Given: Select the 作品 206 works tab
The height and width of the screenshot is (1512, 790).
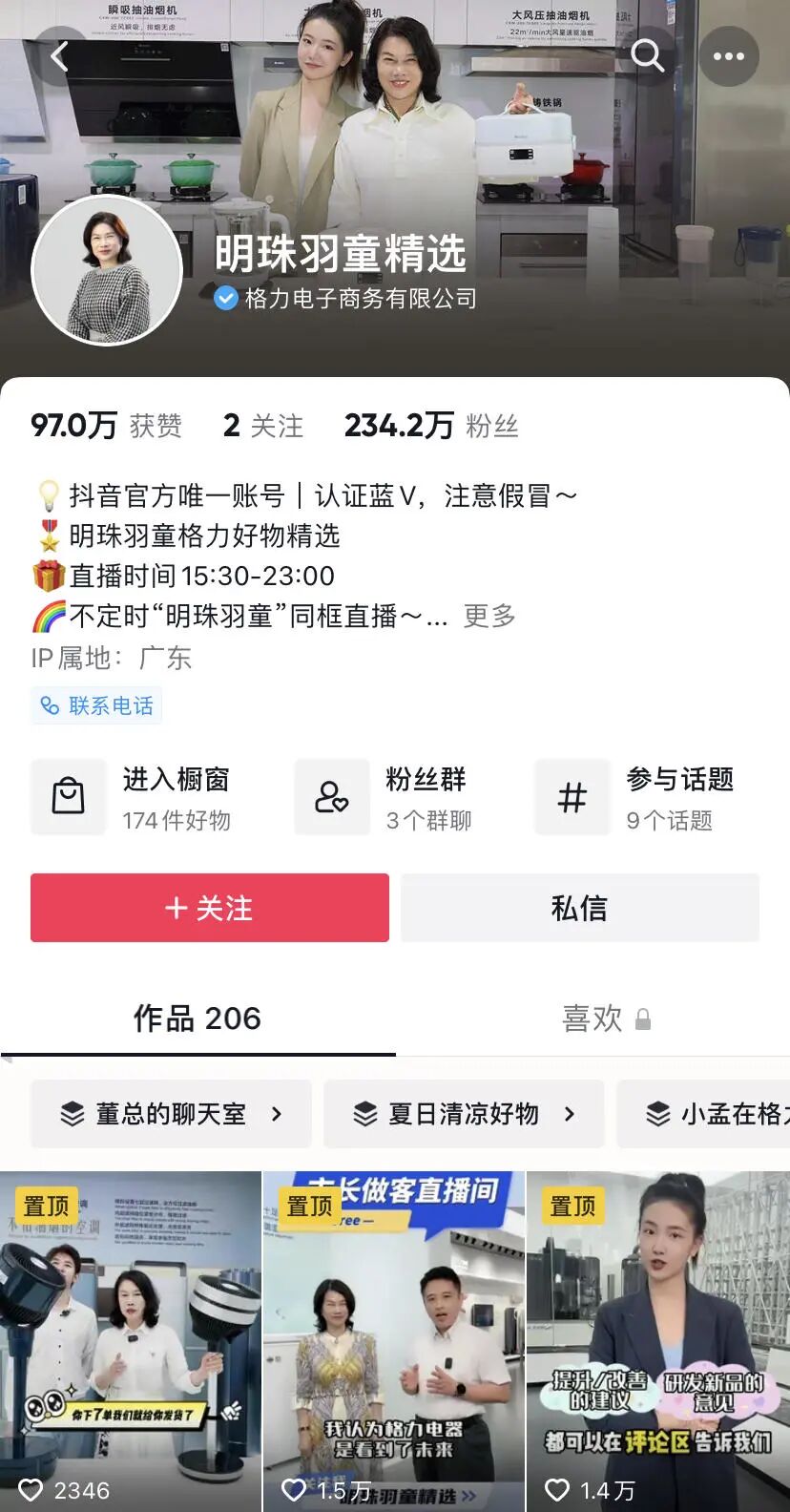Looking at the screenshot, I should 197,1019.
